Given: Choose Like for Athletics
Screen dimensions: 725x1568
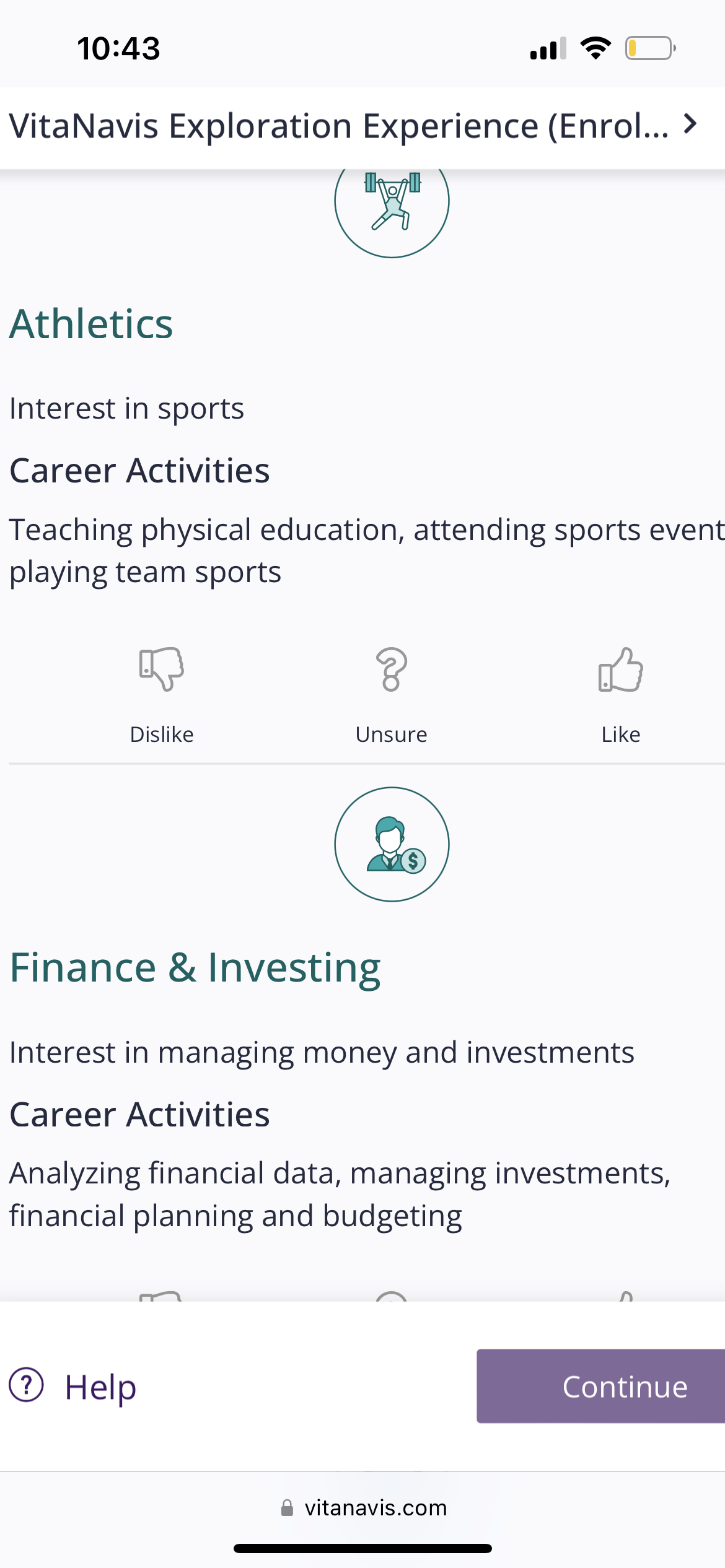Looking at the screenshot, I should tap(621, 694).
